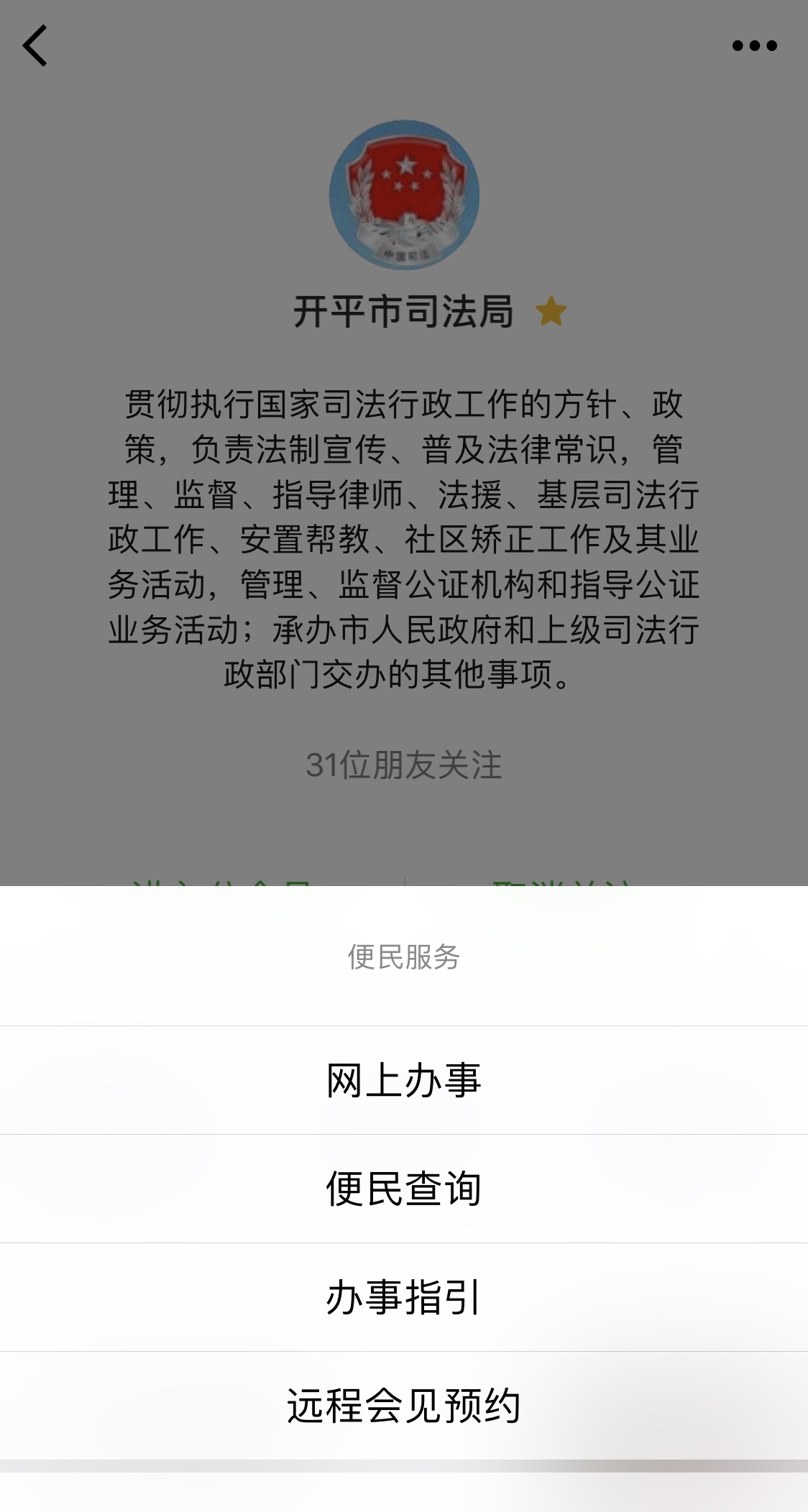Select 网上办事 from the menu
Screen dimensions: 808x1512
tap(404, 1080)
